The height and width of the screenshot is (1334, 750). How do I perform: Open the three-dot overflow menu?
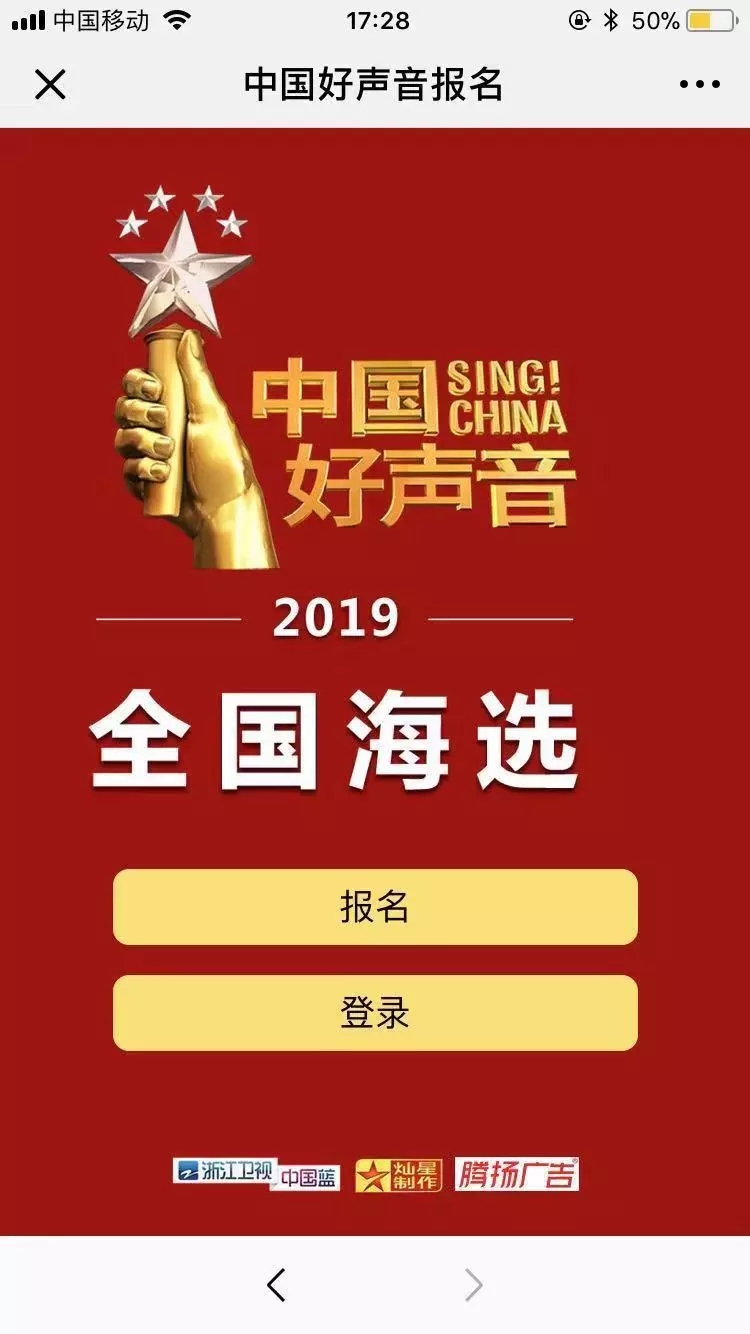coord(699,85)
